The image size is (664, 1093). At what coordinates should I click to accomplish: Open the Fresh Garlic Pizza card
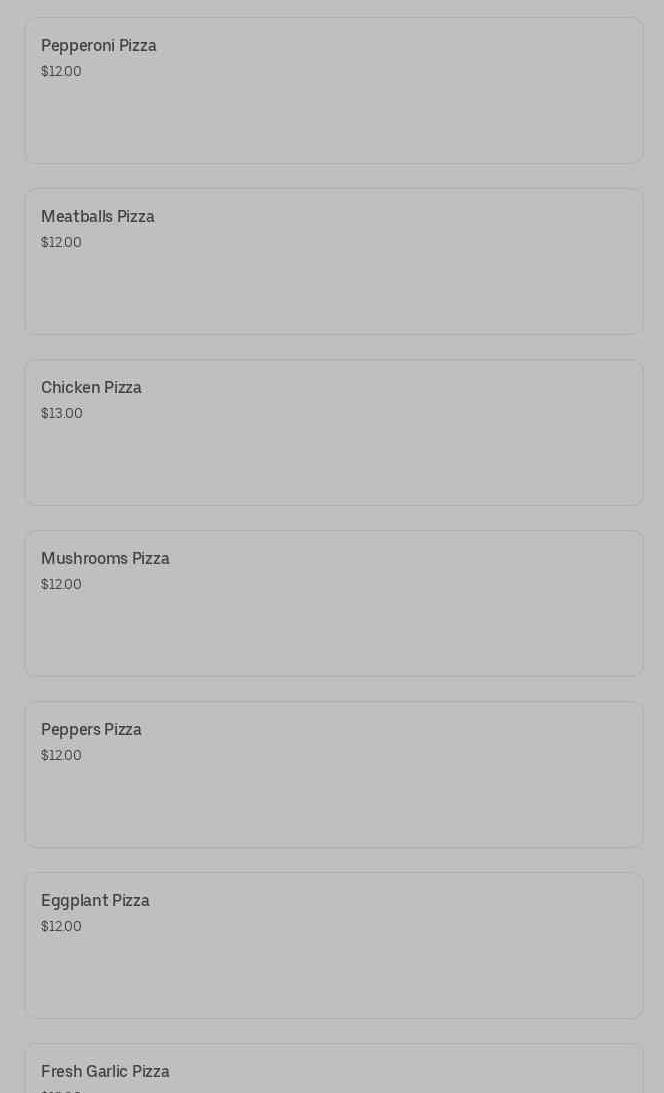click(333, 1071)
